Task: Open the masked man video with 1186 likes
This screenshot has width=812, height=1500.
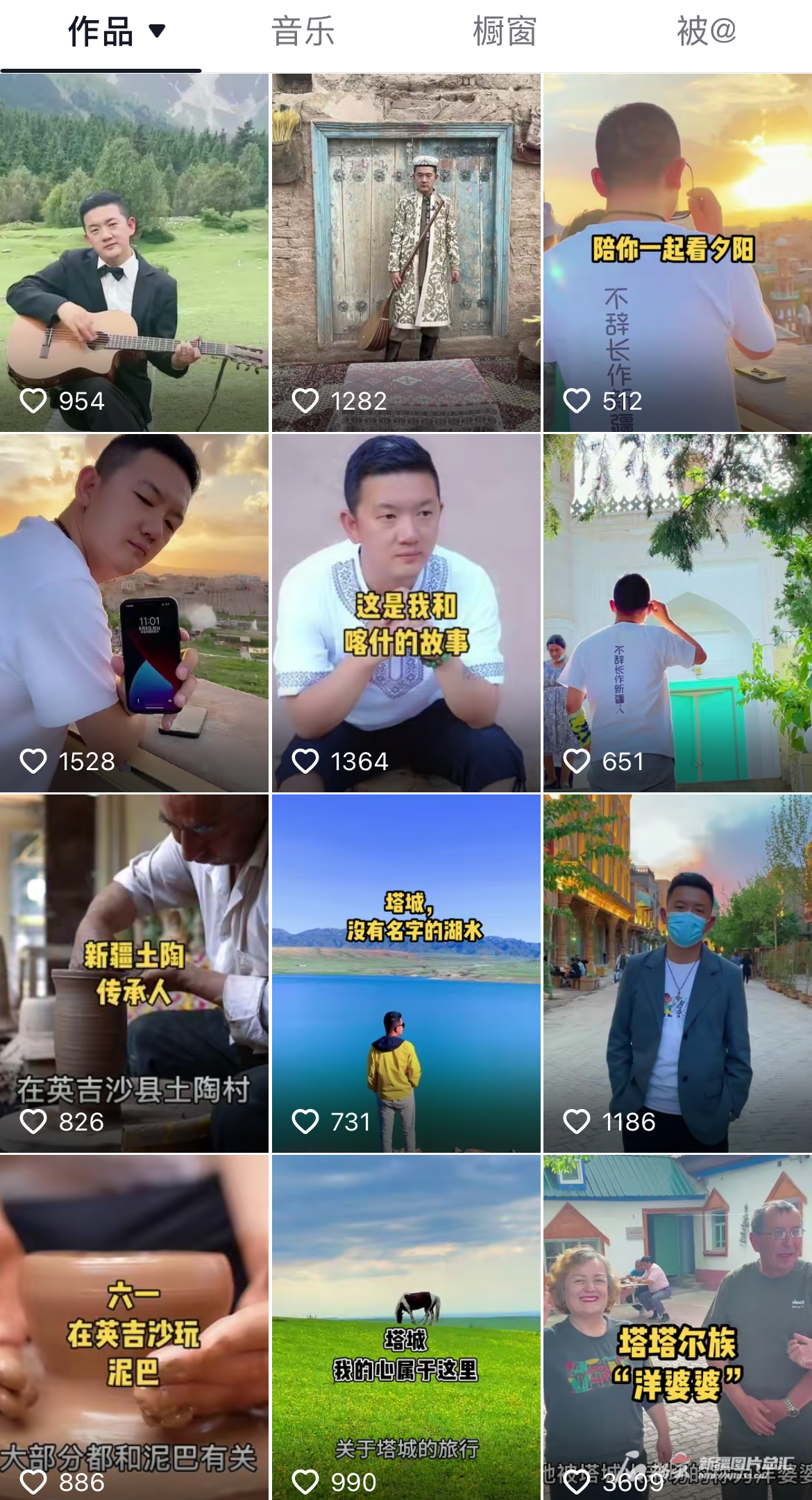Action: pos(677,974)
